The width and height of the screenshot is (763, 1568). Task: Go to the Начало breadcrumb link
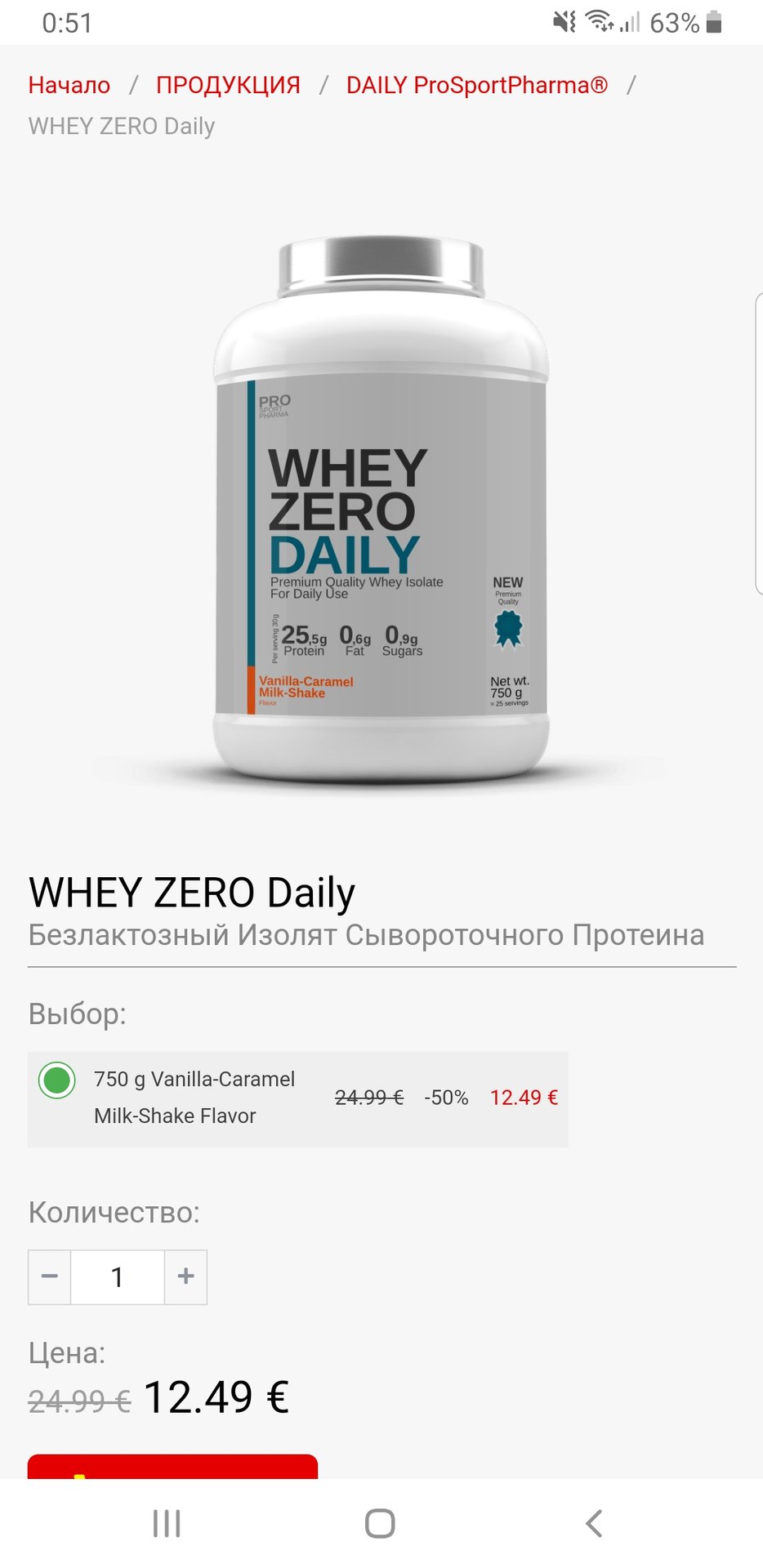(x=69, y=85)
